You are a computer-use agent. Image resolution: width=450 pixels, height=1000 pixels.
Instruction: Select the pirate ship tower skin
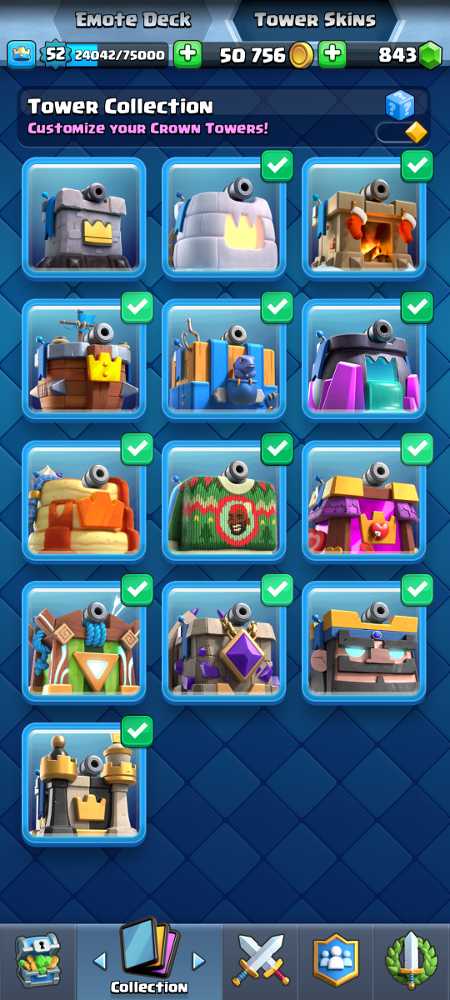click(x=84, y=359)
